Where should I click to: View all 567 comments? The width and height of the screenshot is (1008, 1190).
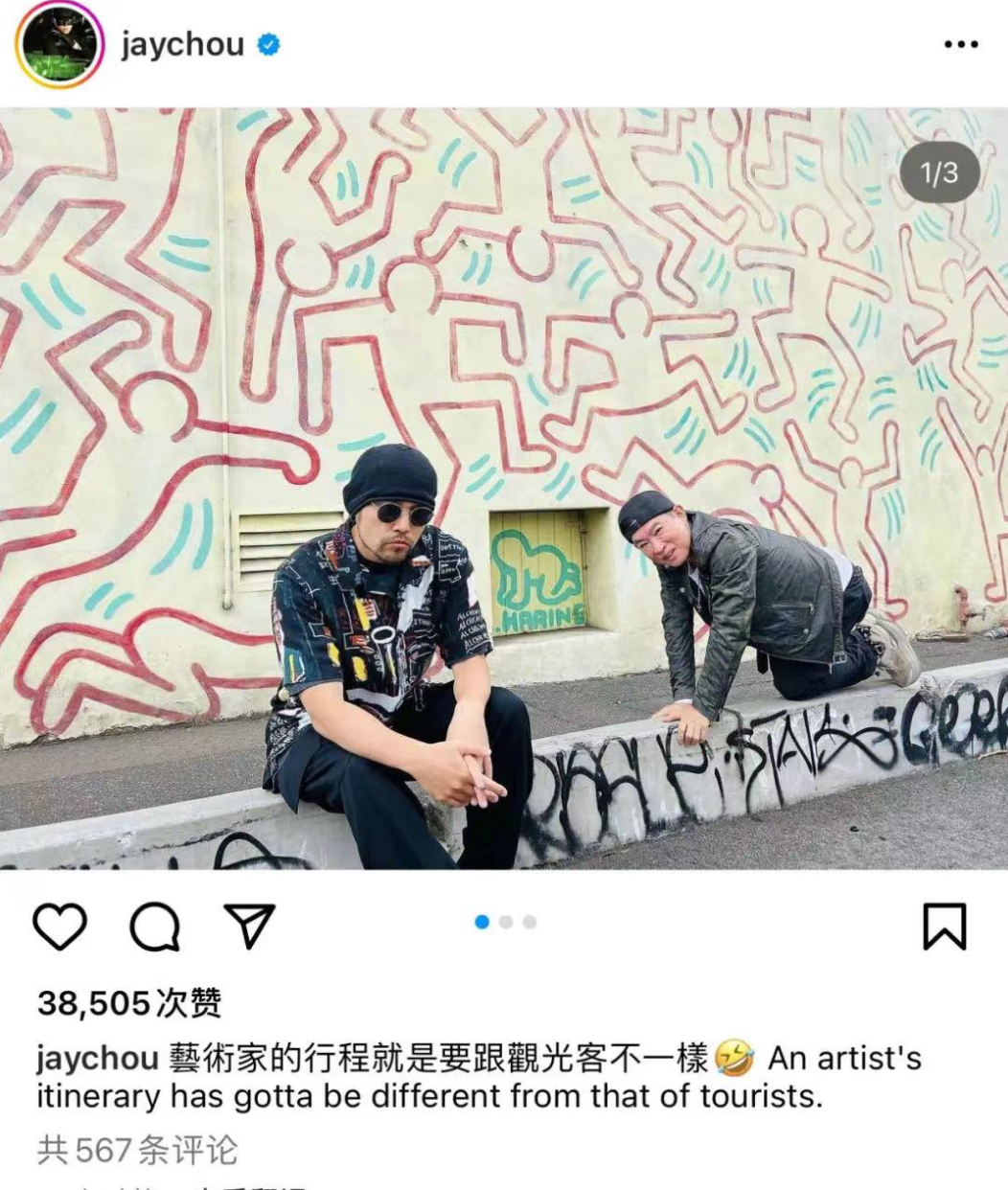click(137, 1149)
